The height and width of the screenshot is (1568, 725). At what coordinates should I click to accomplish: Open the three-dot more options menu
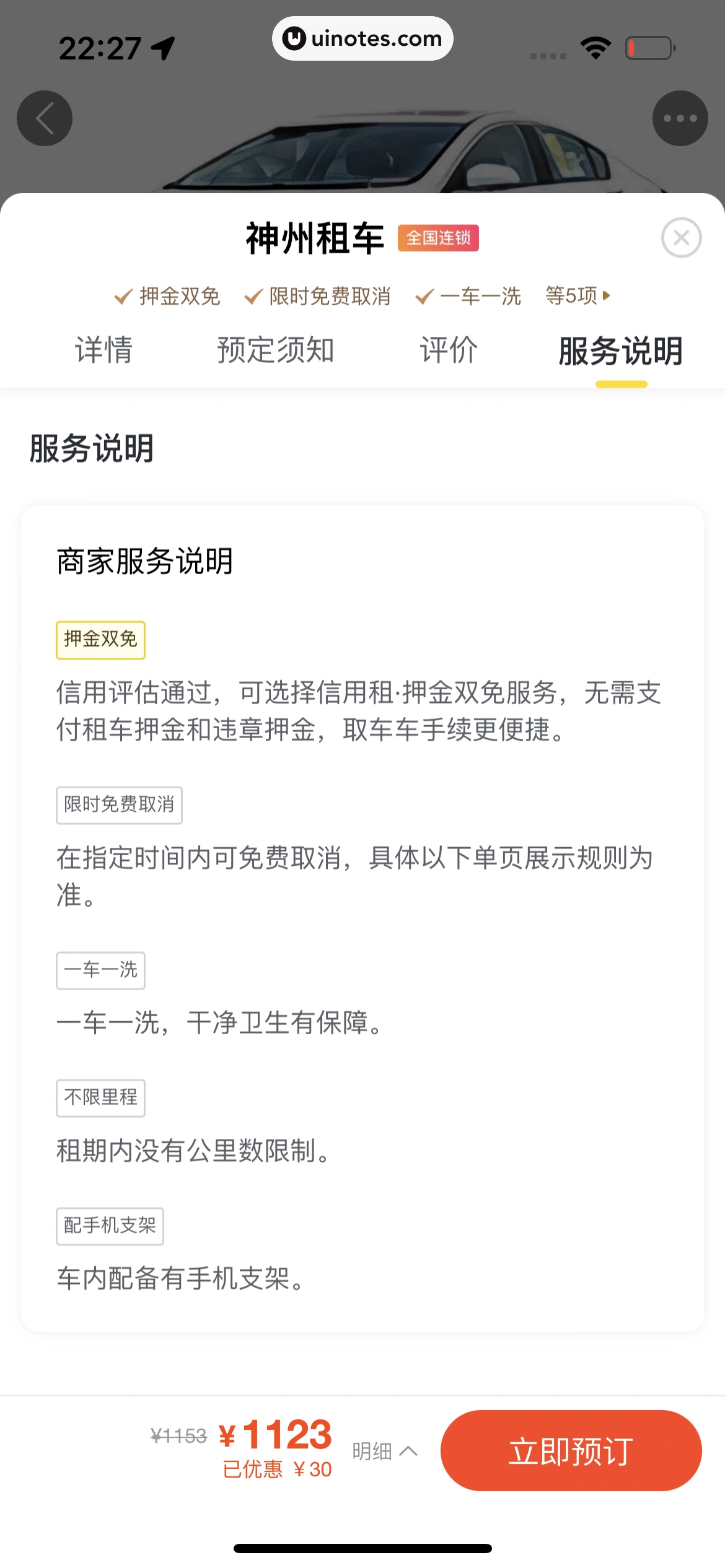pyautogui.click(x=680, y=118)
